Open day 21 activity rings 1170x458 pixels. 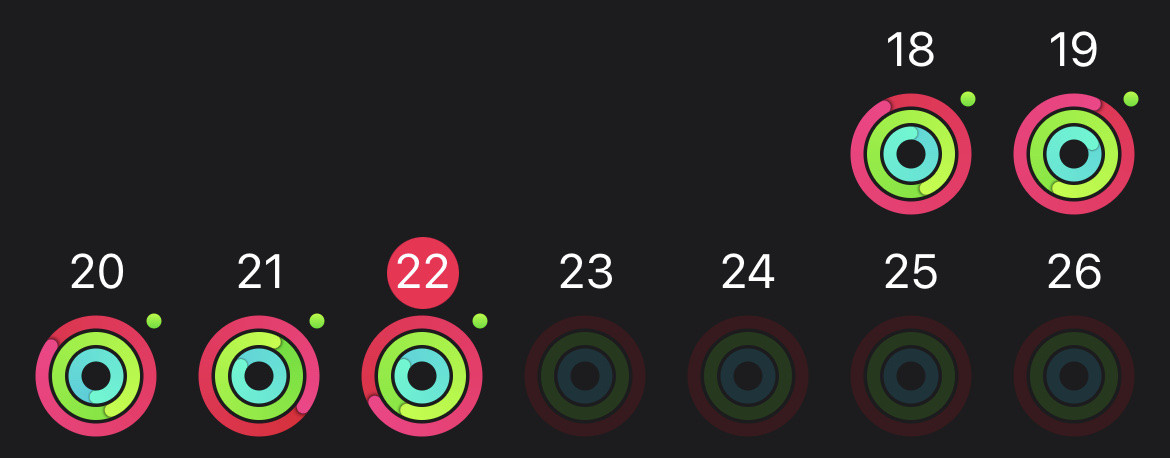pos(259,376)
